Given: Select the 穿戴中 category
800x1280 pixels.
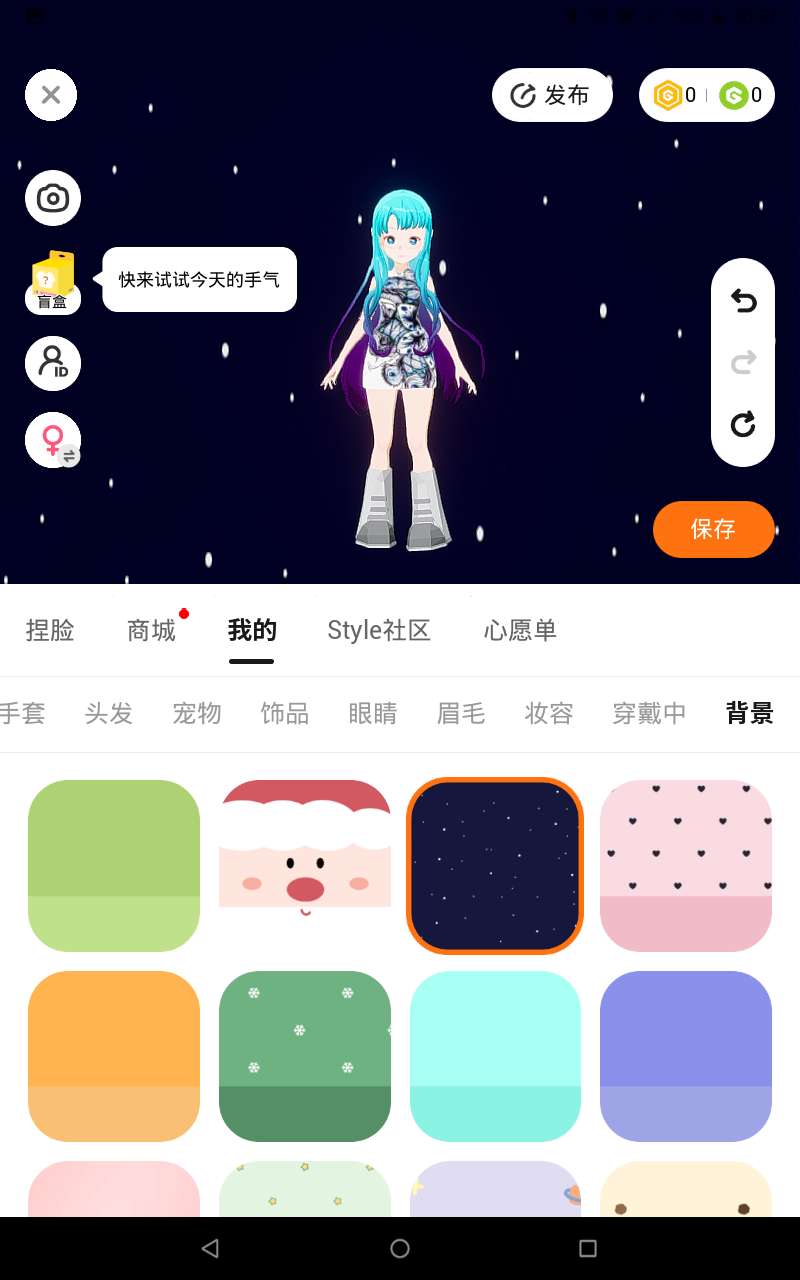Looking at the screenshot, I should point(649,713).
